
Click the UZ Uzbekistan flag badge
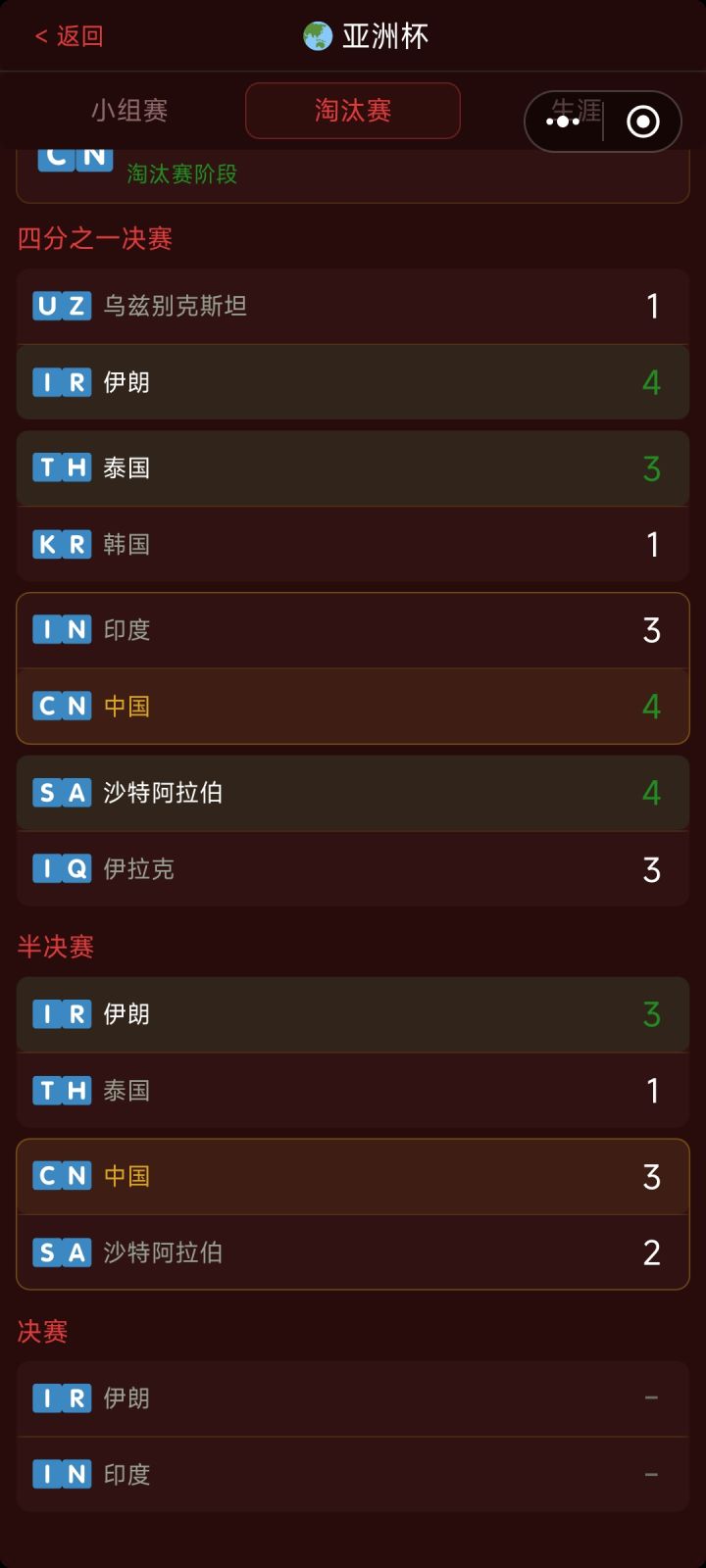62,306
